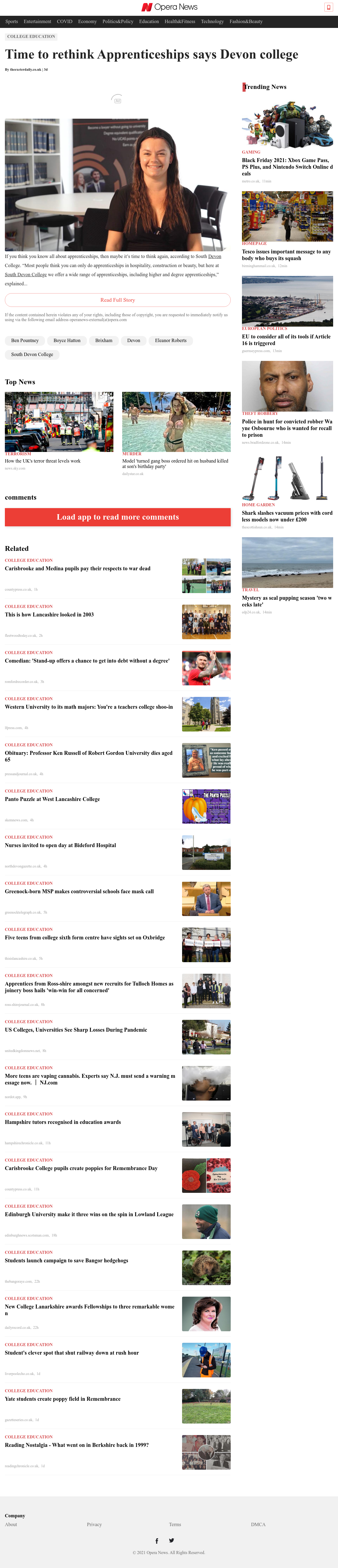Select the Fashion&Beauty category

pyautogui.click(x=246, y=21)
